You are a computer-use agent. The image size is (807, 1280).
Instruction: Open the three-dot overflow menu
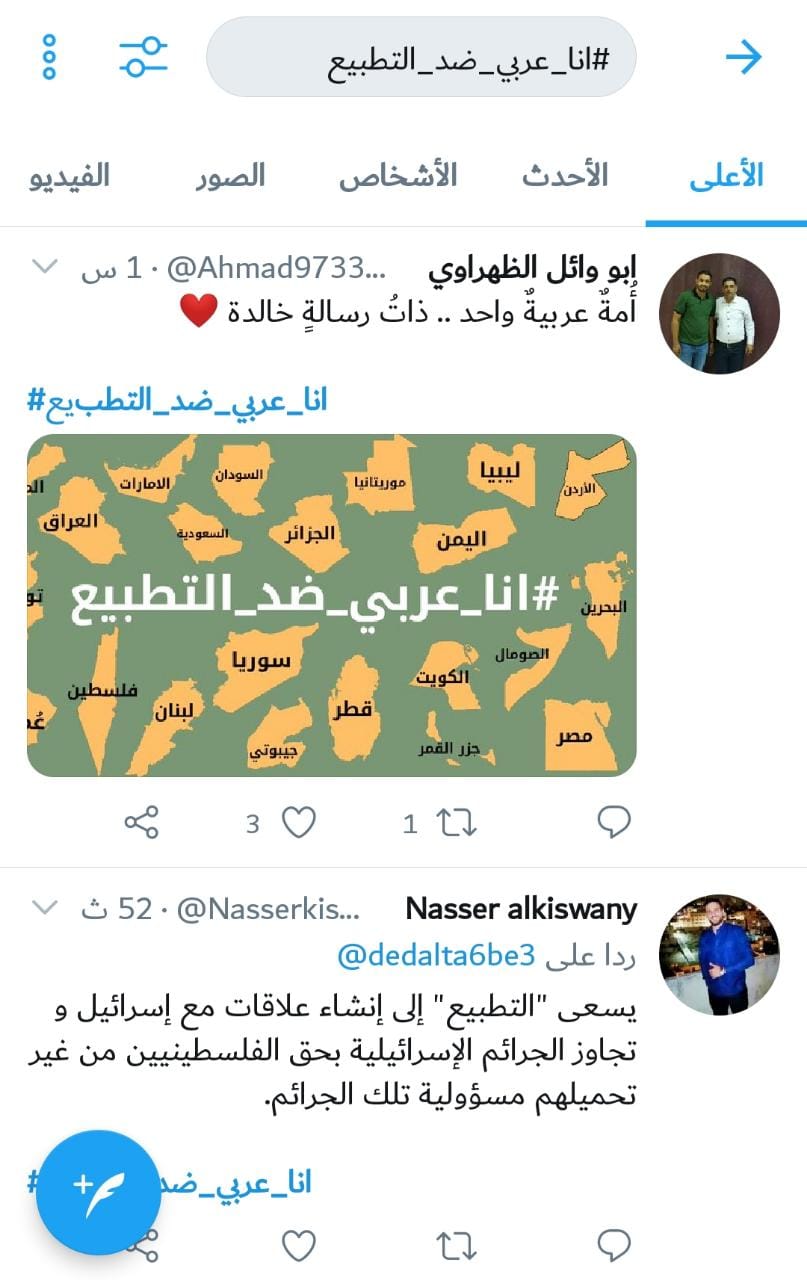(x=50, y=57)
